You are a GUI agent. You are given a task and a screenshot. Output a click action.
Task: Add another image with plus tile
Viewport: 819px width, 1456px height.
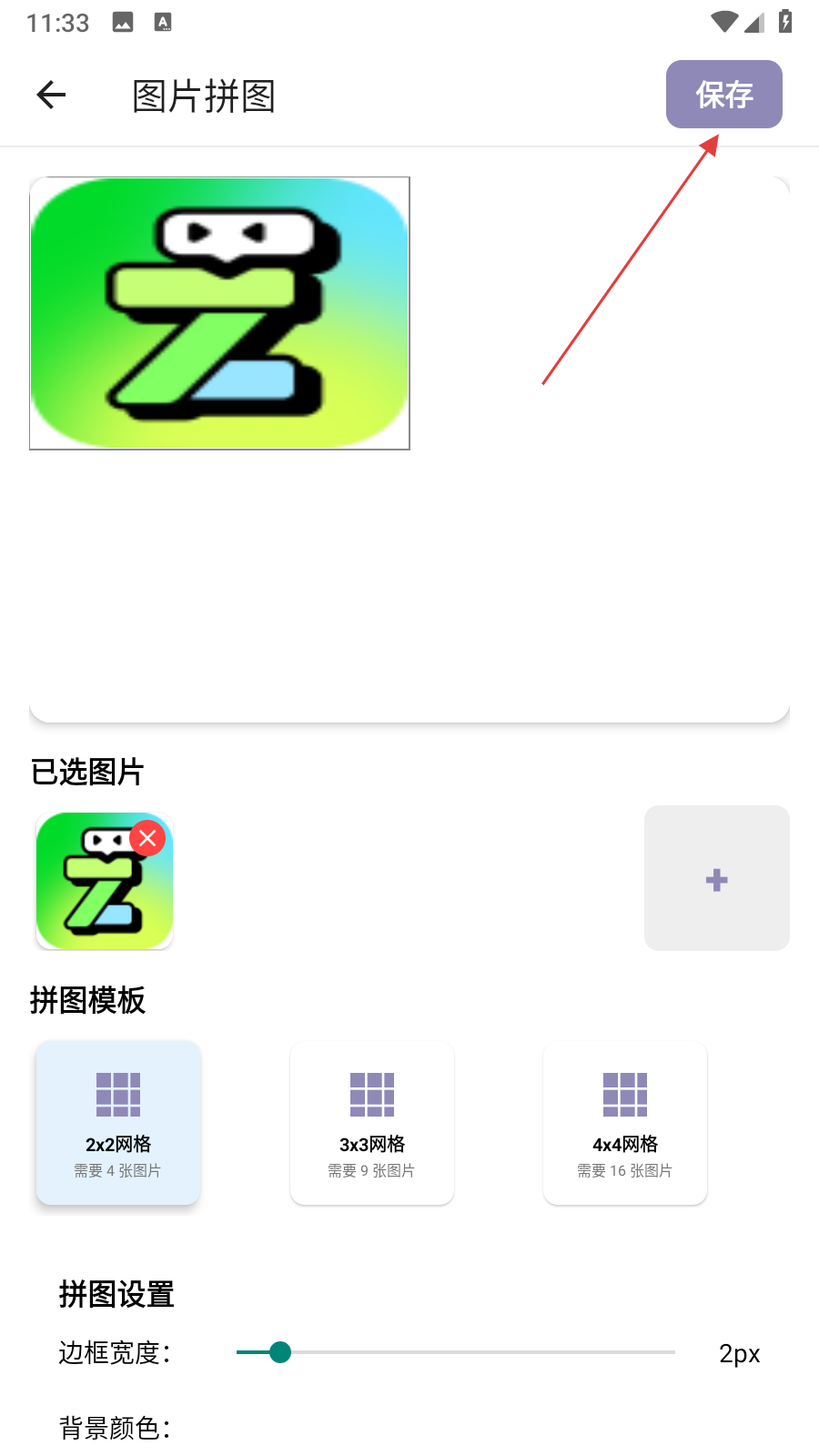point(716,878)
